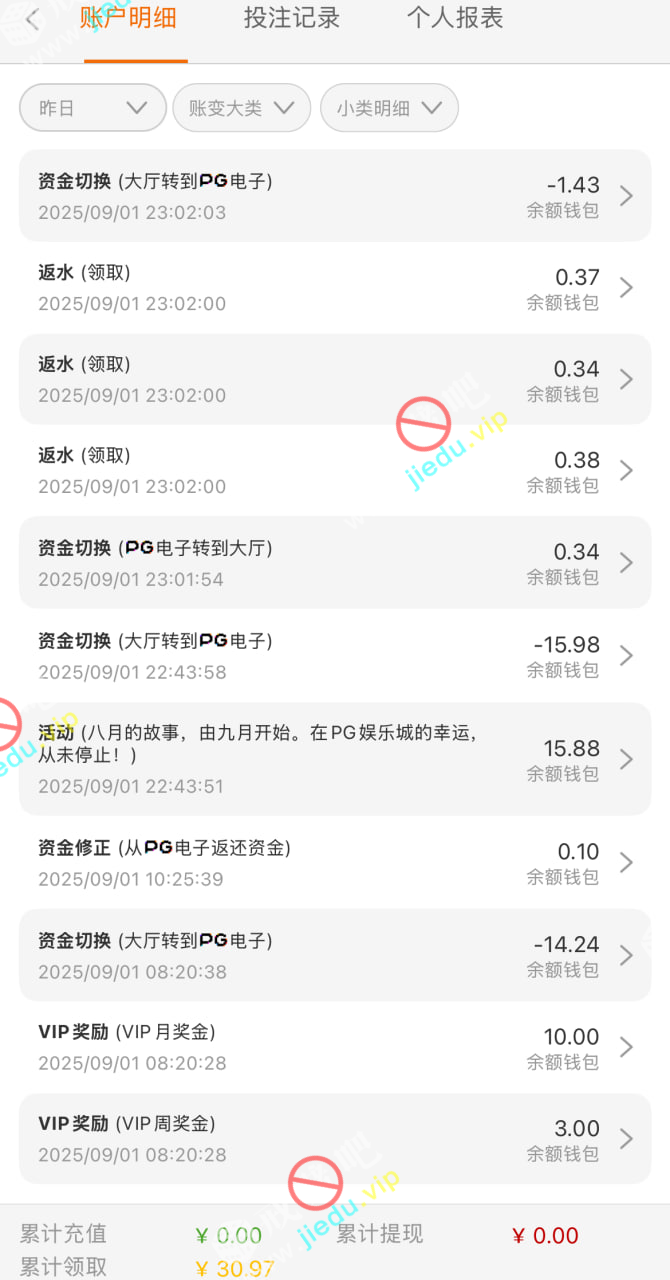This screenshot has width=670, height=1280.
Task: View the VIP月奖金 record of 10.00
Action: [335, 1047]
